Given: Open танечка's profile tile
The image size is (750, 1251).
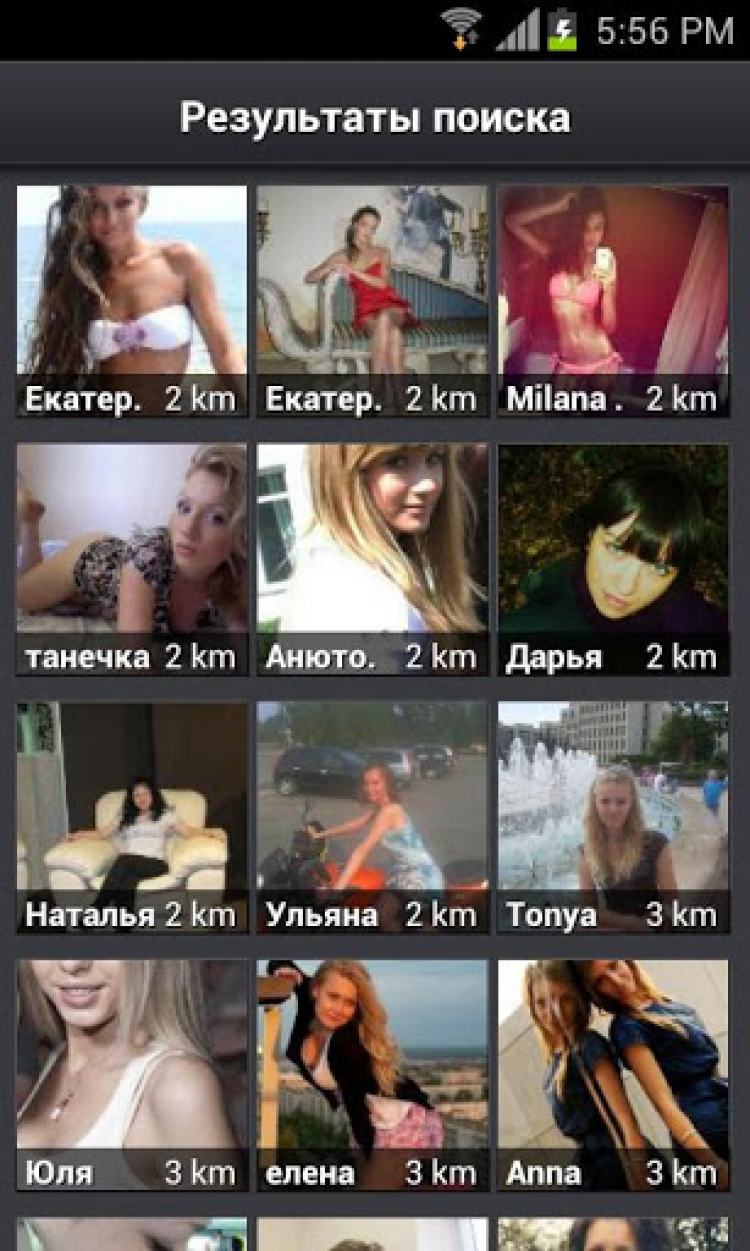Looking at the screenshot, I should click(131, 558).
